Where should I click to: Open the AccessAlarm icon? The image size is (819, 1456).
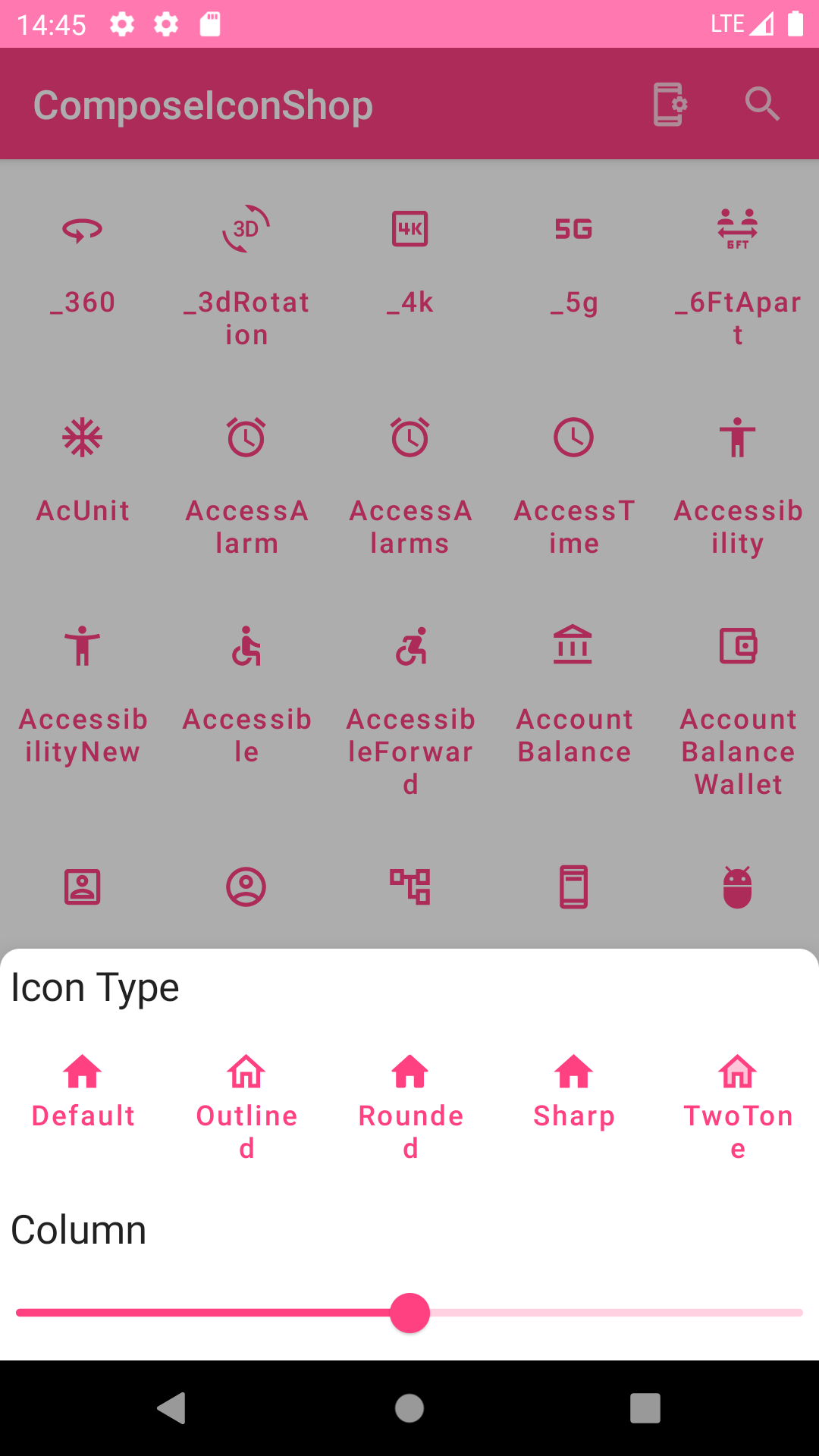pyautogui.click(x=246, y=438)
